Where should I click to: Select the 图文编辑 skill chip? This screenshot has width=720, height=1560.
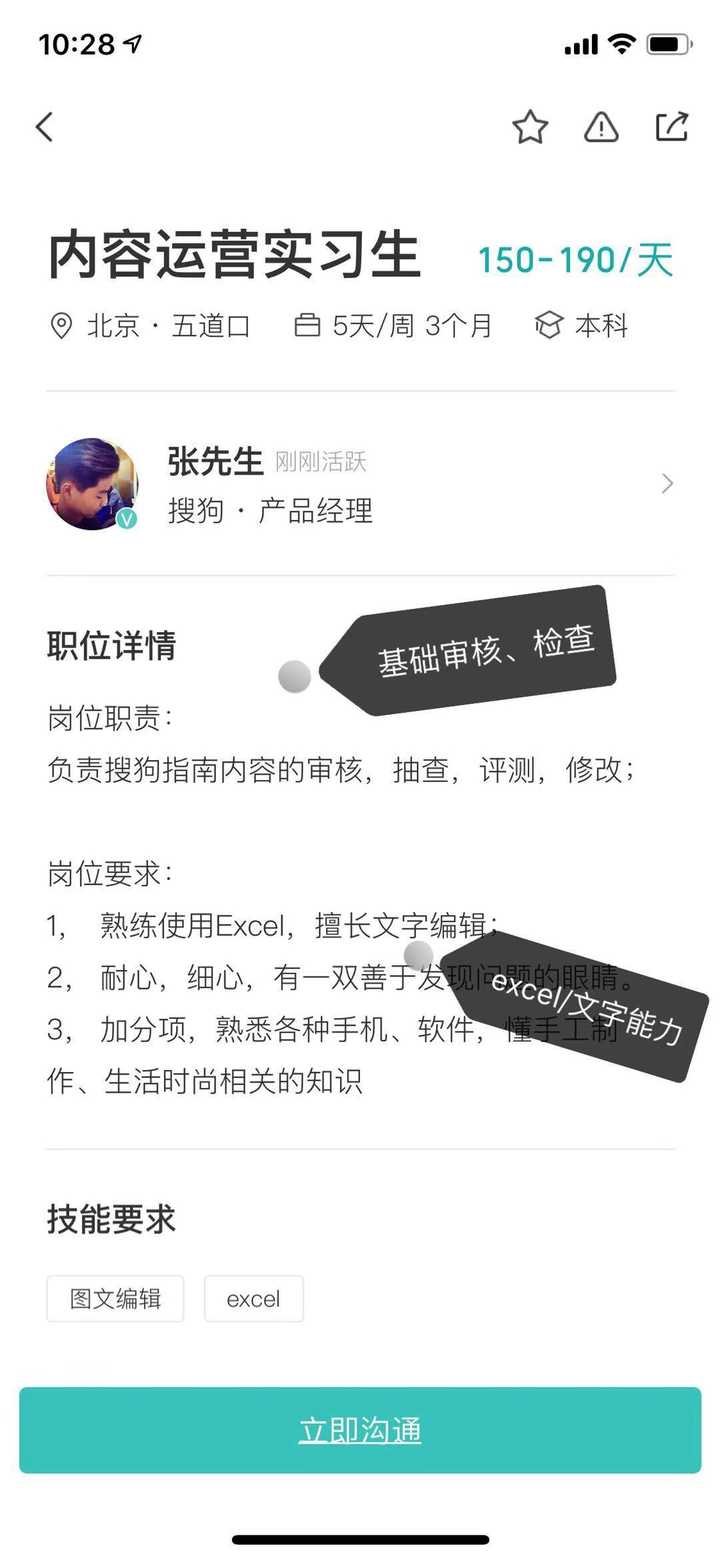click(115, 1299)
